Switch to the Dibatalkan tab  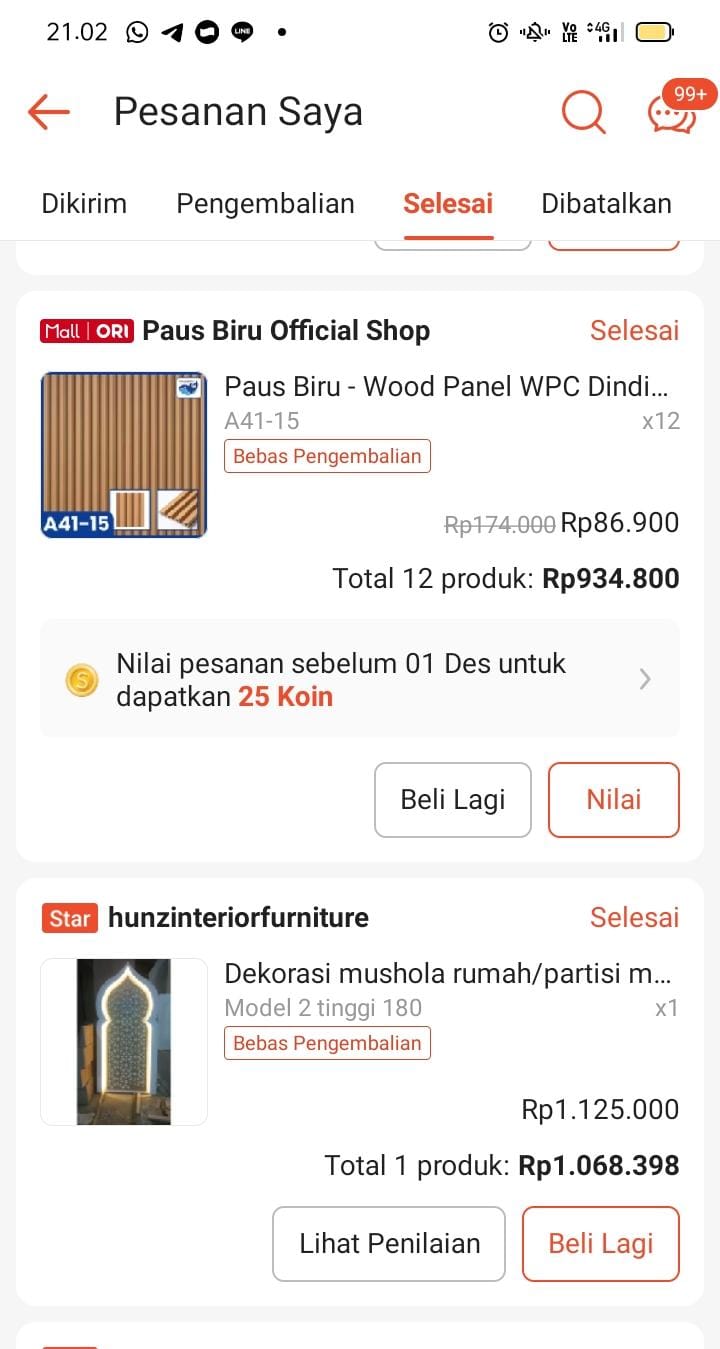pyautogui.click(x=606, y=204)
